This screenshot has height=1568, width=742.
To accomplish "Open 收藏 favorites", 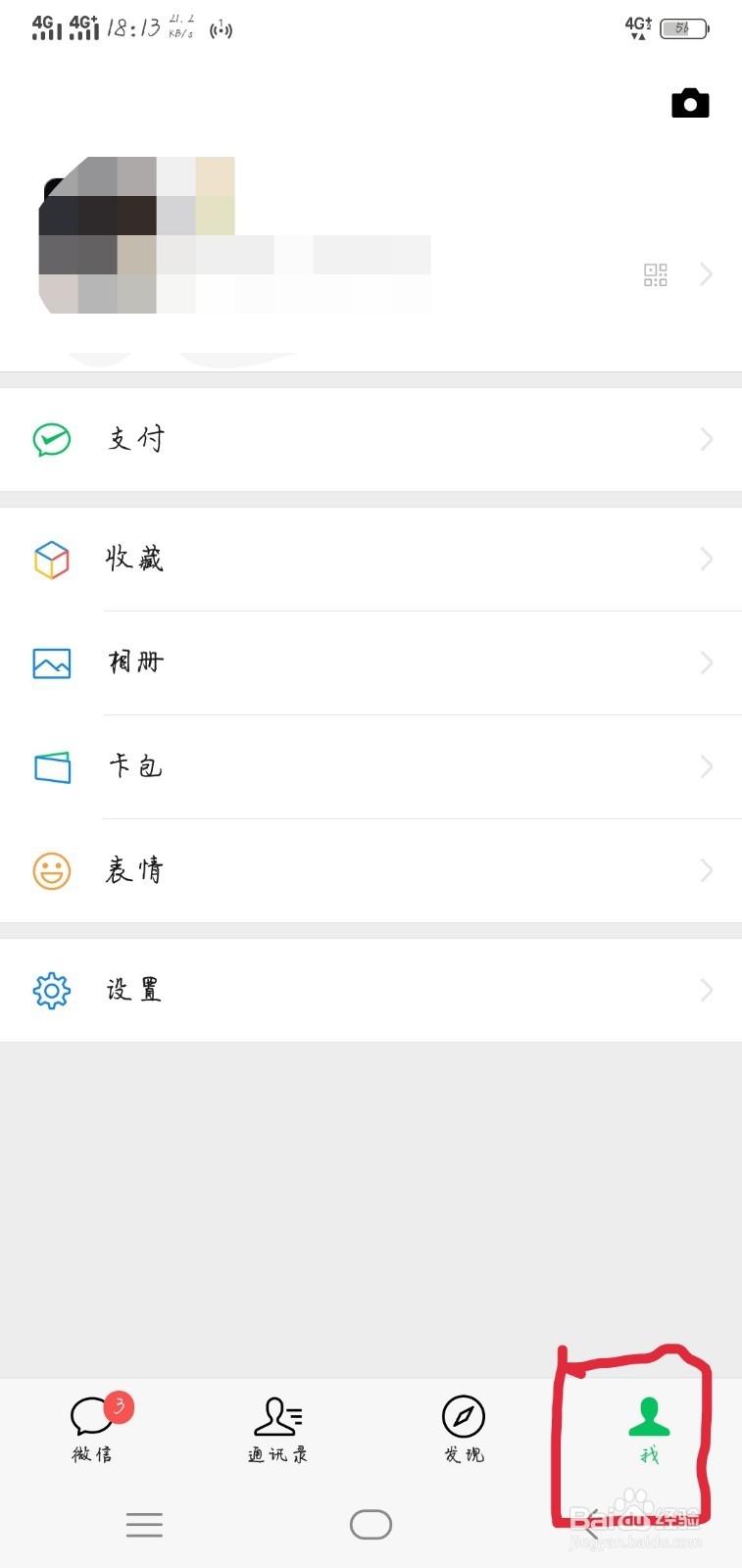I will 371,559.
